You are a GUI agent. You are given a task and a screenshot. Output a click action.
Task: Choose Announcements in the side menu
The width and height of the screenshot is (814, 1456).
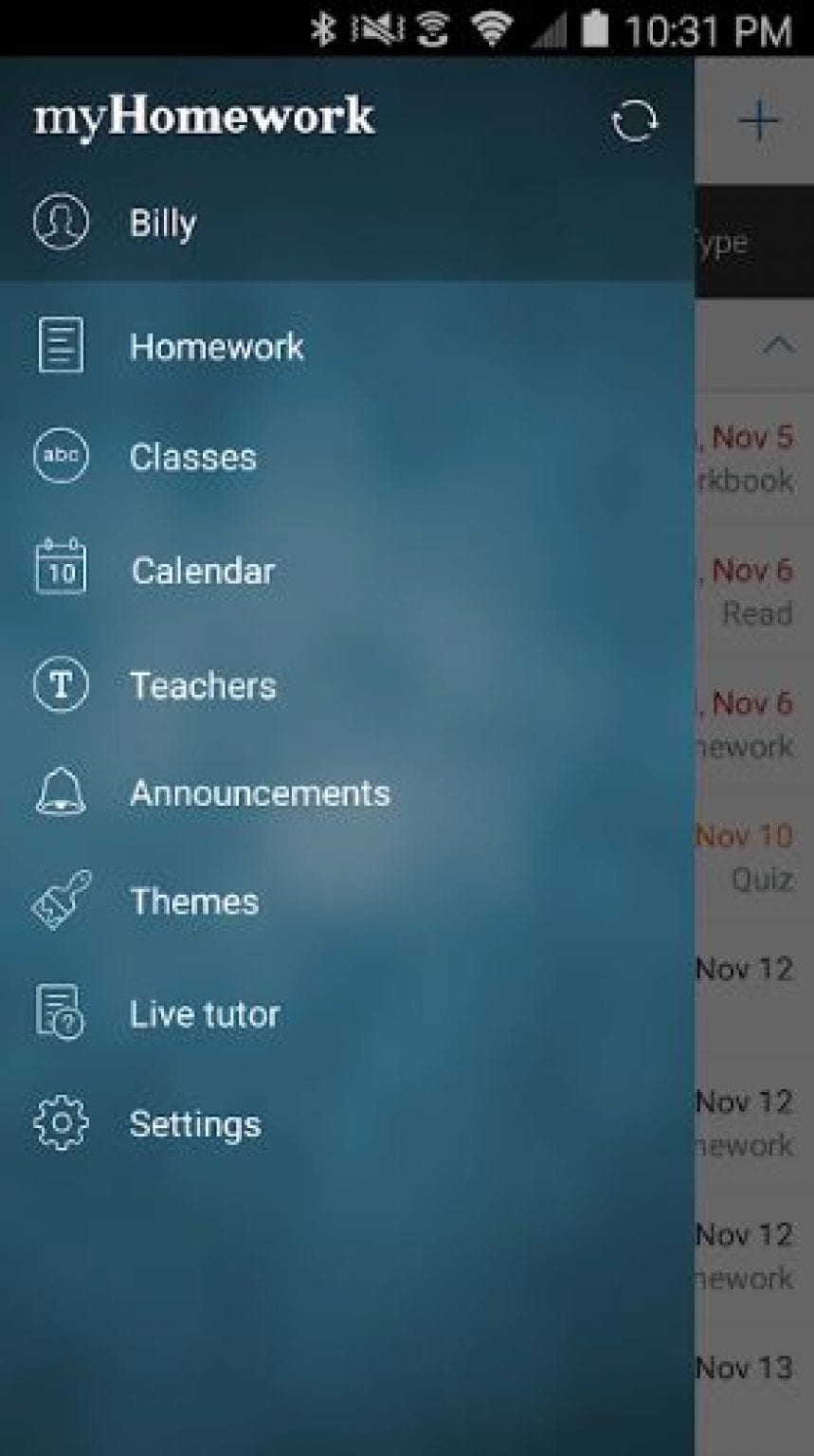tap(259, 794)
